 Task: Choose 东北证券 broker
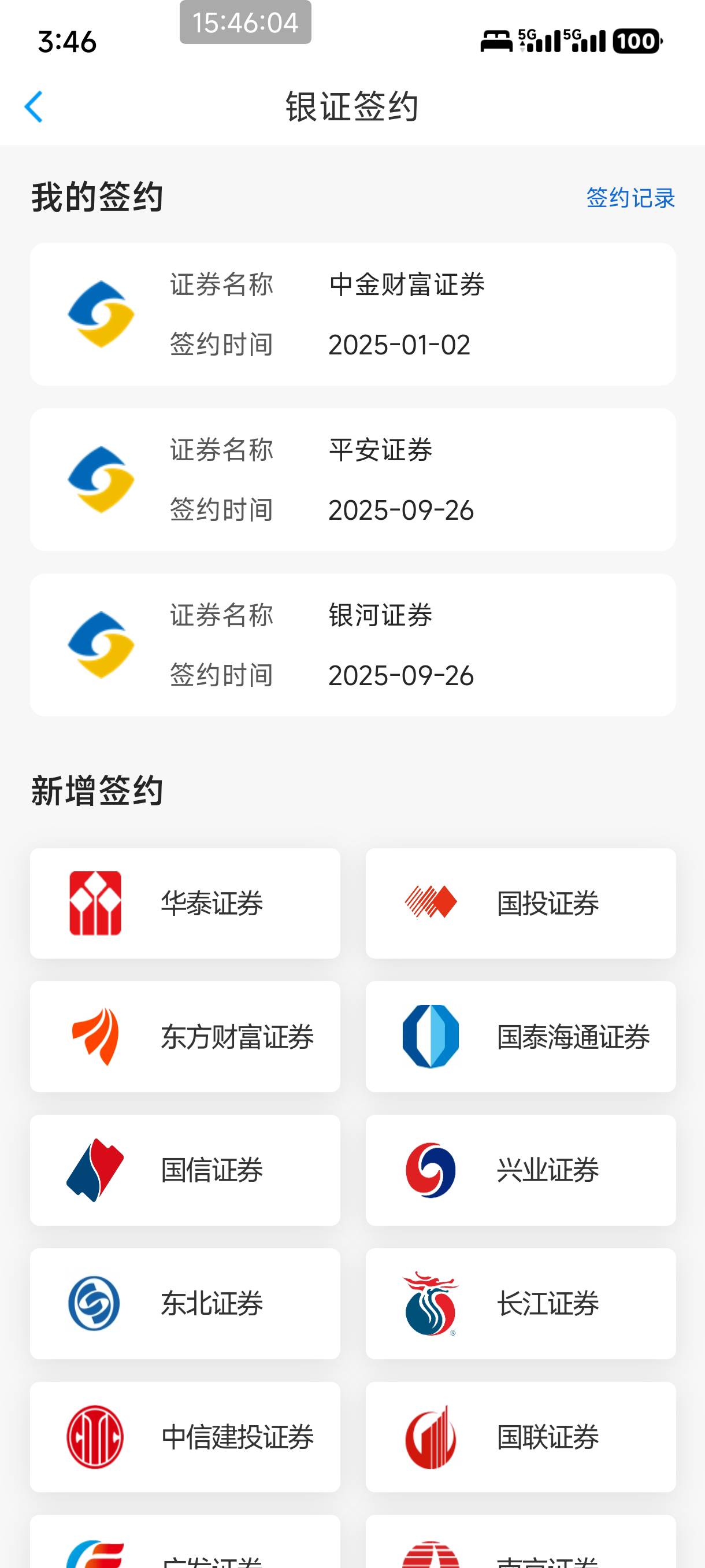185,1304
